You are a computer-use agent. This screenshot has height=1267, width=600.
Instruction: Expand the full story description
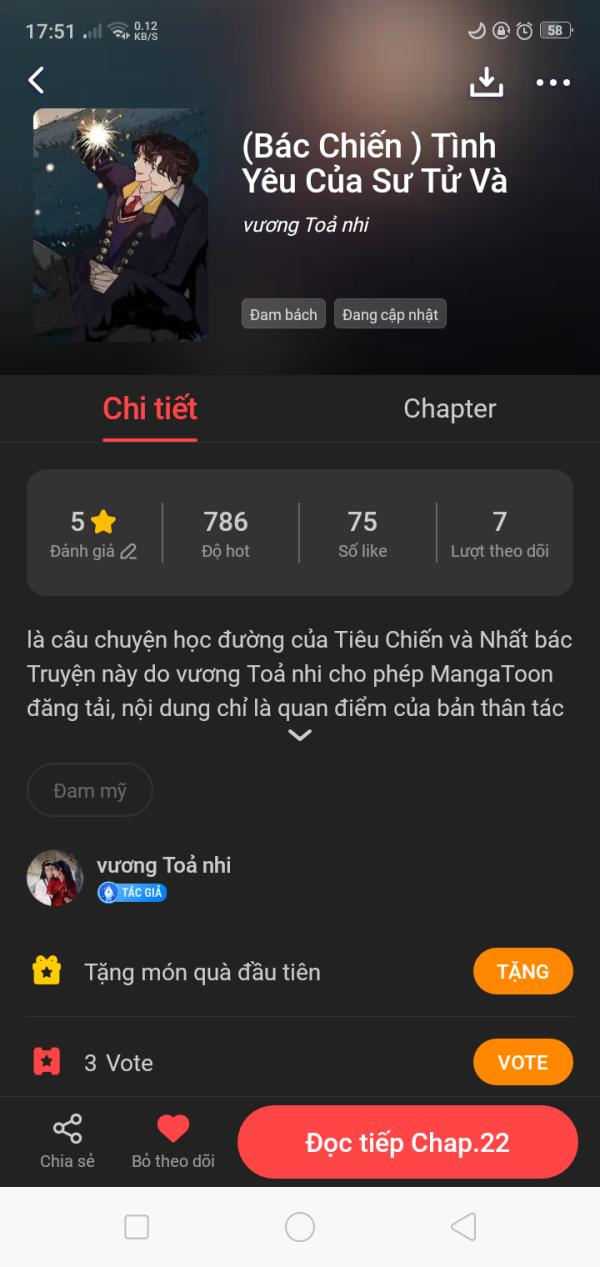(300, 735)
